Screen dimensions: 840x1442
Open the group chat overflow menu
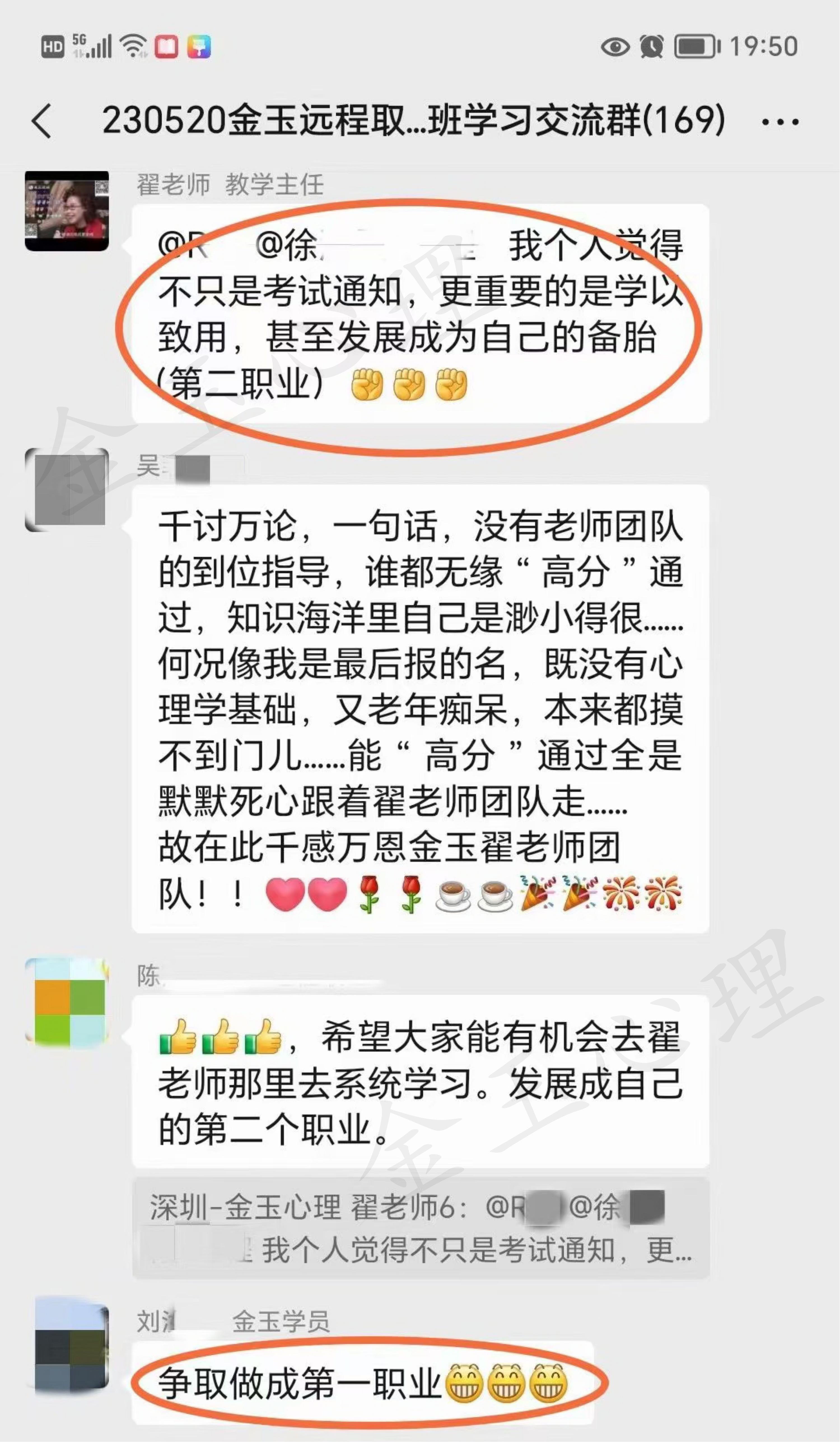pyautogui.click(x=779, y=122)
